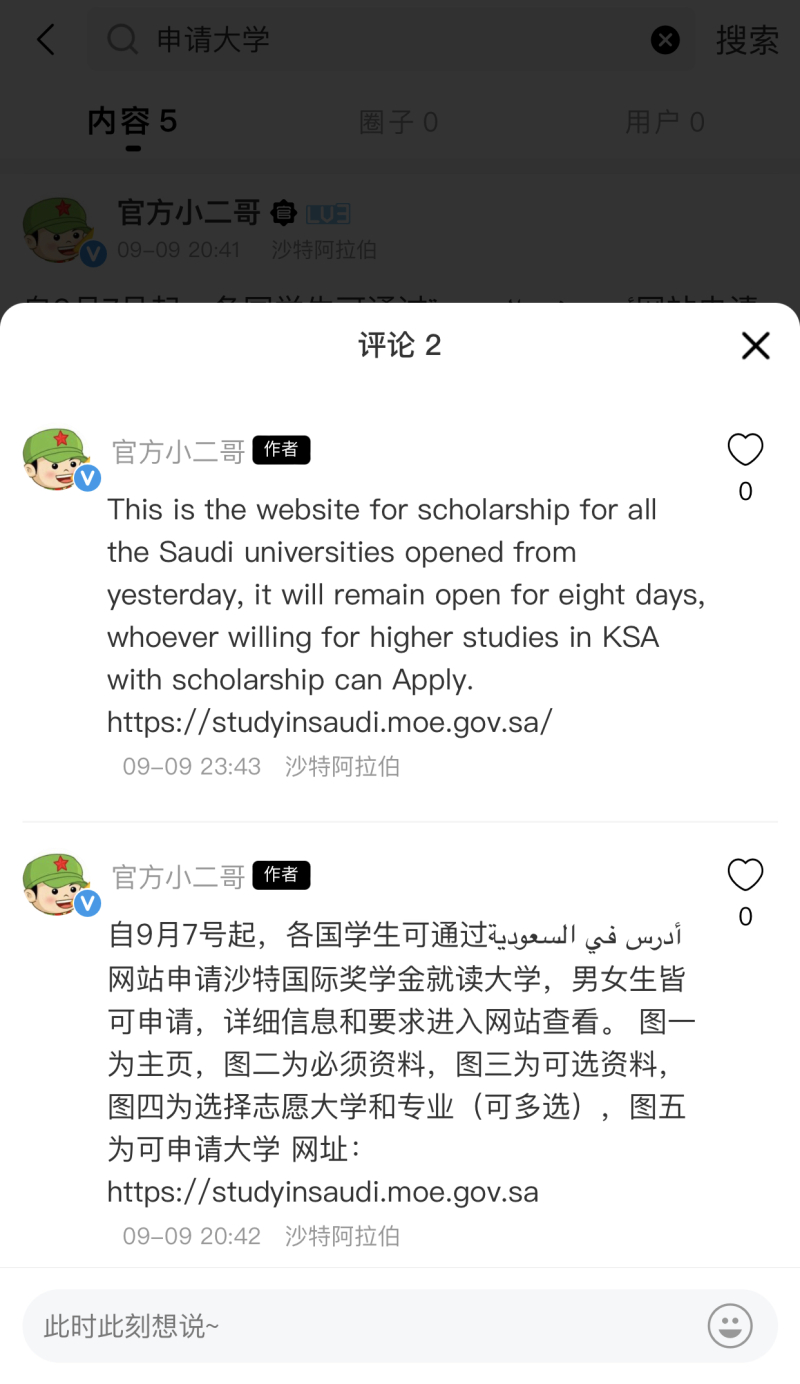Like the comment starting with 自9月7号起
800x1384 pixels.
tap(745, 876)
